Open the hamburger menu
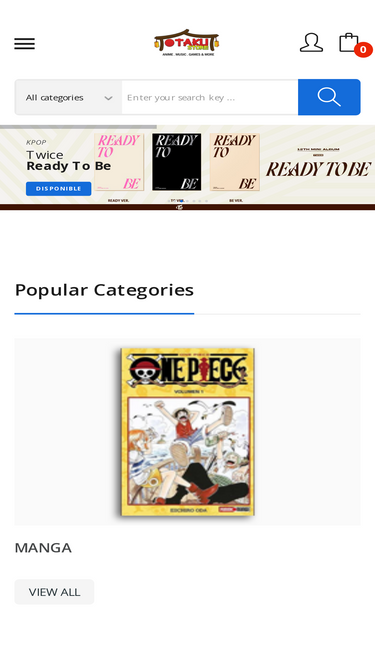This screenshot has width=375, height=667. [x=24, y=44]
